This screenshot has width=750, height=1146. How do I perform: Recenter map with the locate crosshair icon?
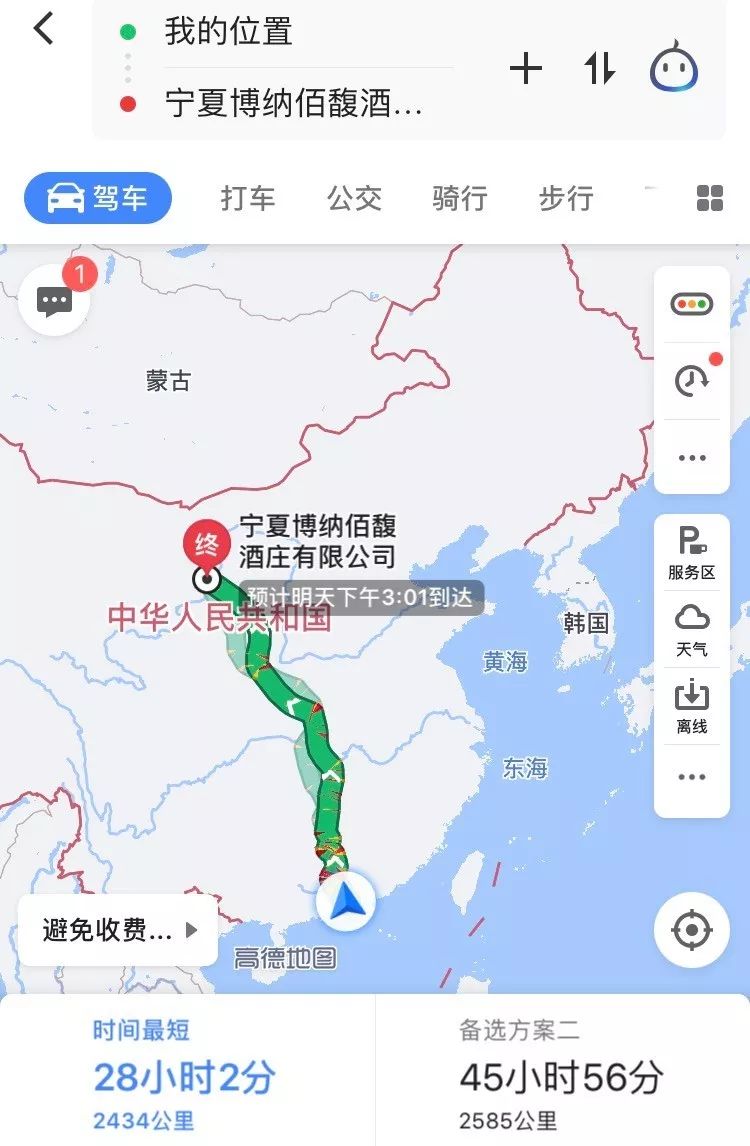(692, 928)
